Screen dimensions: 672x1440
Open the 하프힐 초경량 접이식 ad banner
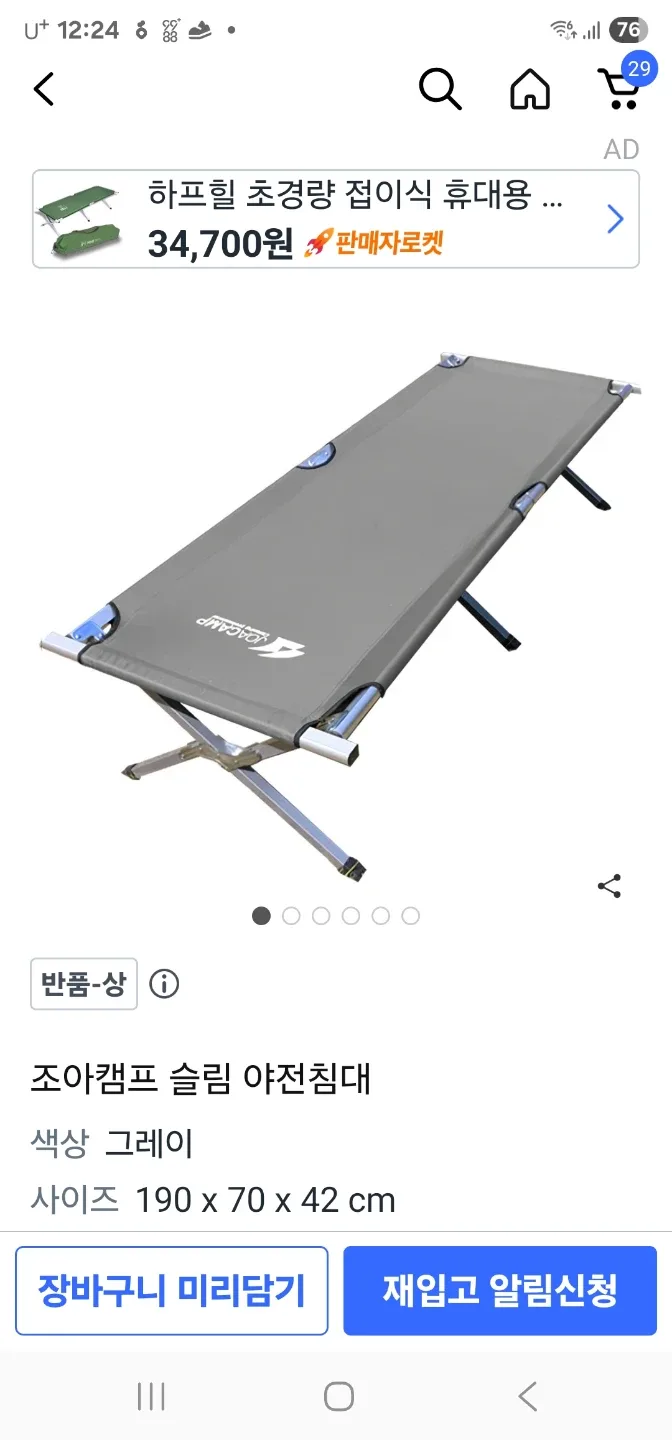click(336, 219)
